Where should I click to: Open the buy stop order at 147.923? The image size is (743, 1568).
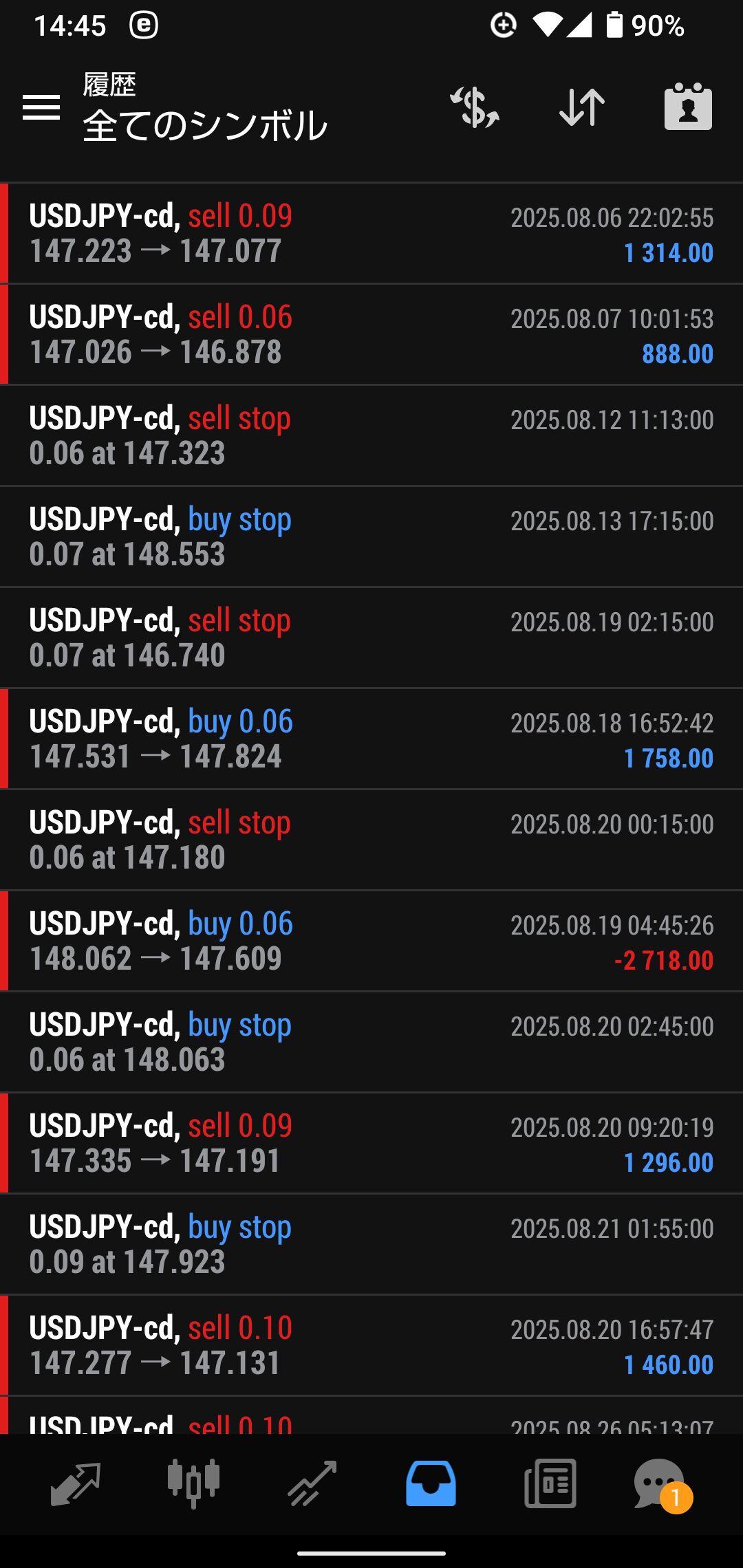[371, 1244]
